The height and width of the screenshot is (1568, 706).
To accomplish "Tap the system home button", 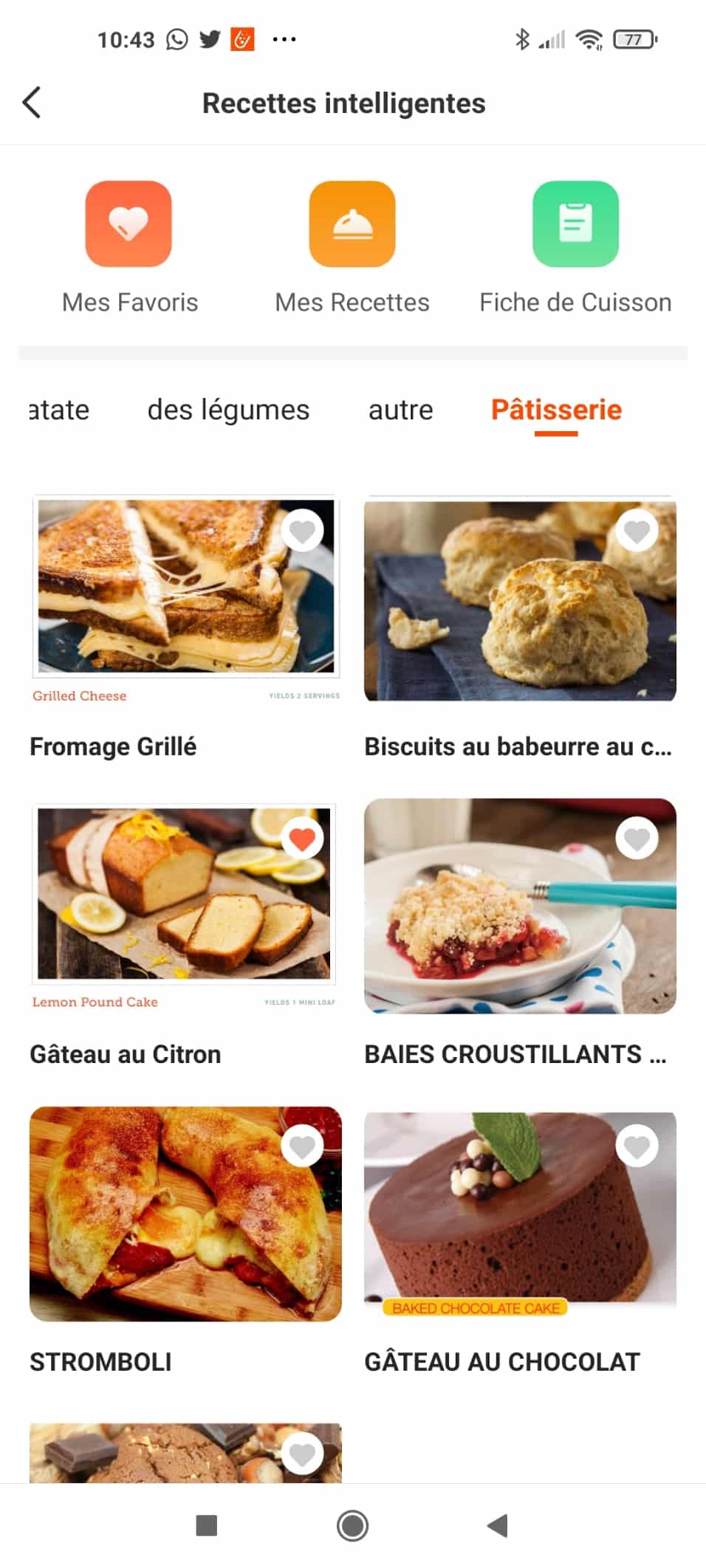I will click(352, 1525).
